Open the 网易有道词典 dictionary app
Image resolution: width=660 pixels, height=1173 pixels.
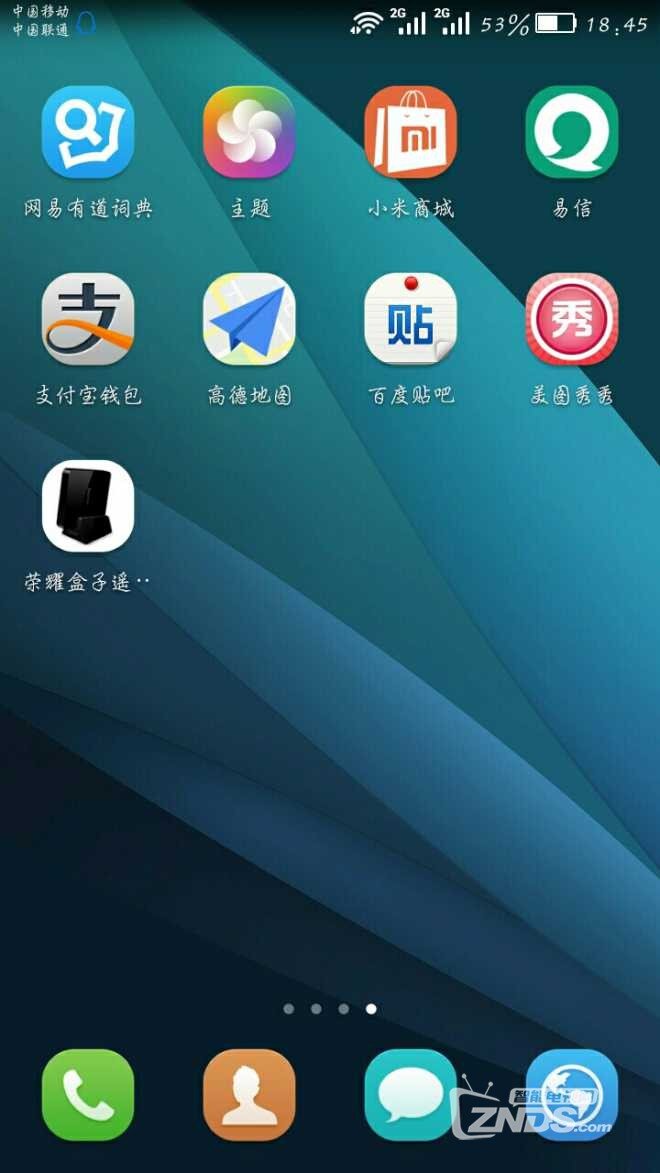coord(88,132)
